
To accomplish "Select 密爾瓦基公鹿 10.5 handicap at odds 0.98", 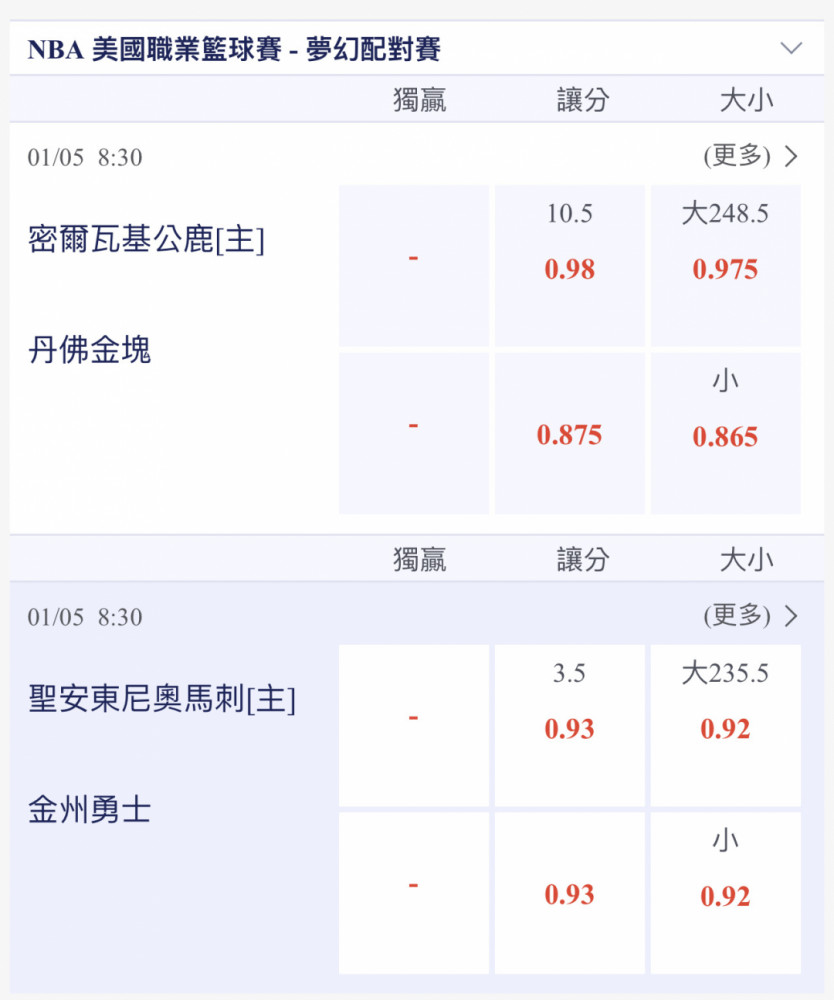I will [x=569, y=265].
